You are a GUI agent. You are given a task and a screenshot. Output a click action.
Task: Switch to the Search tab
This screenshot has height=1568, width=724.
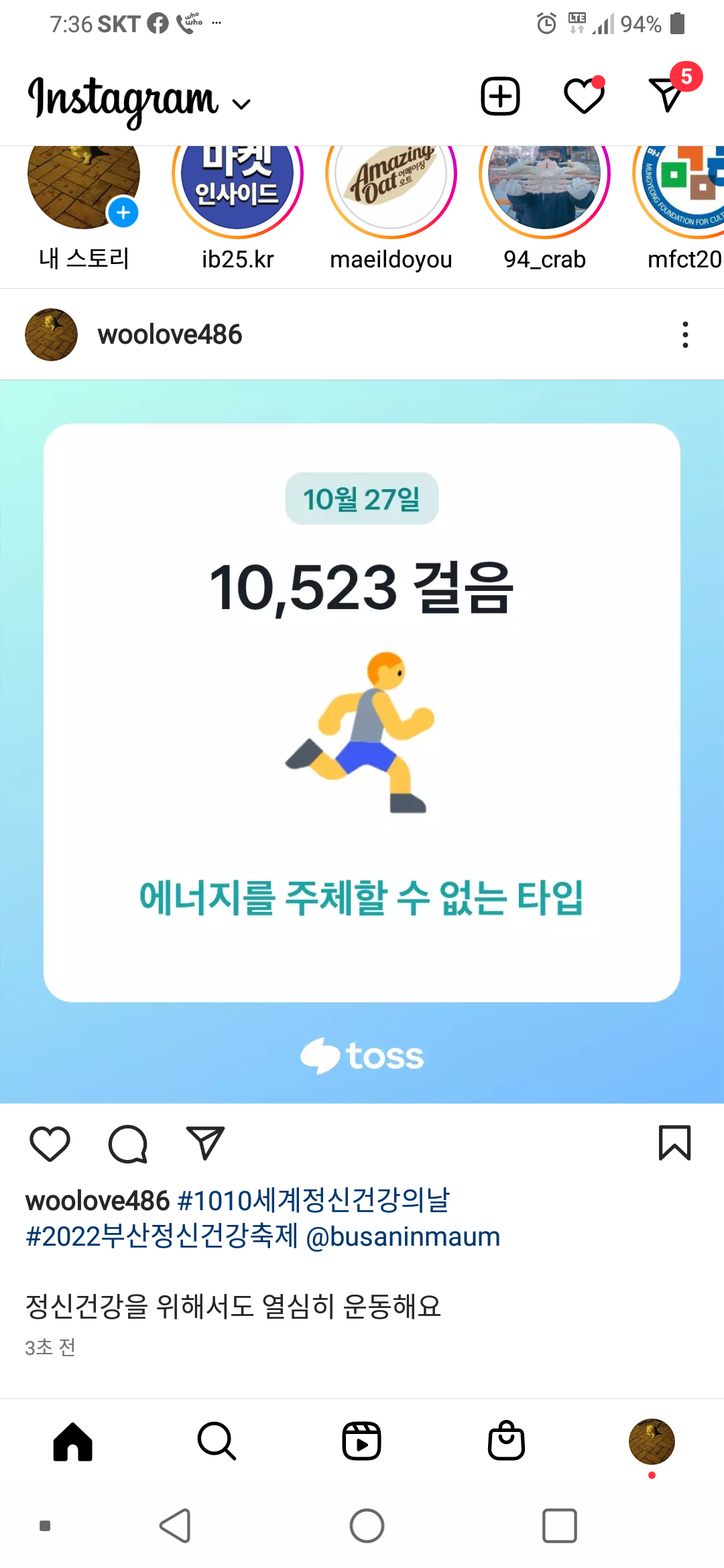[x=217, y=1441]
